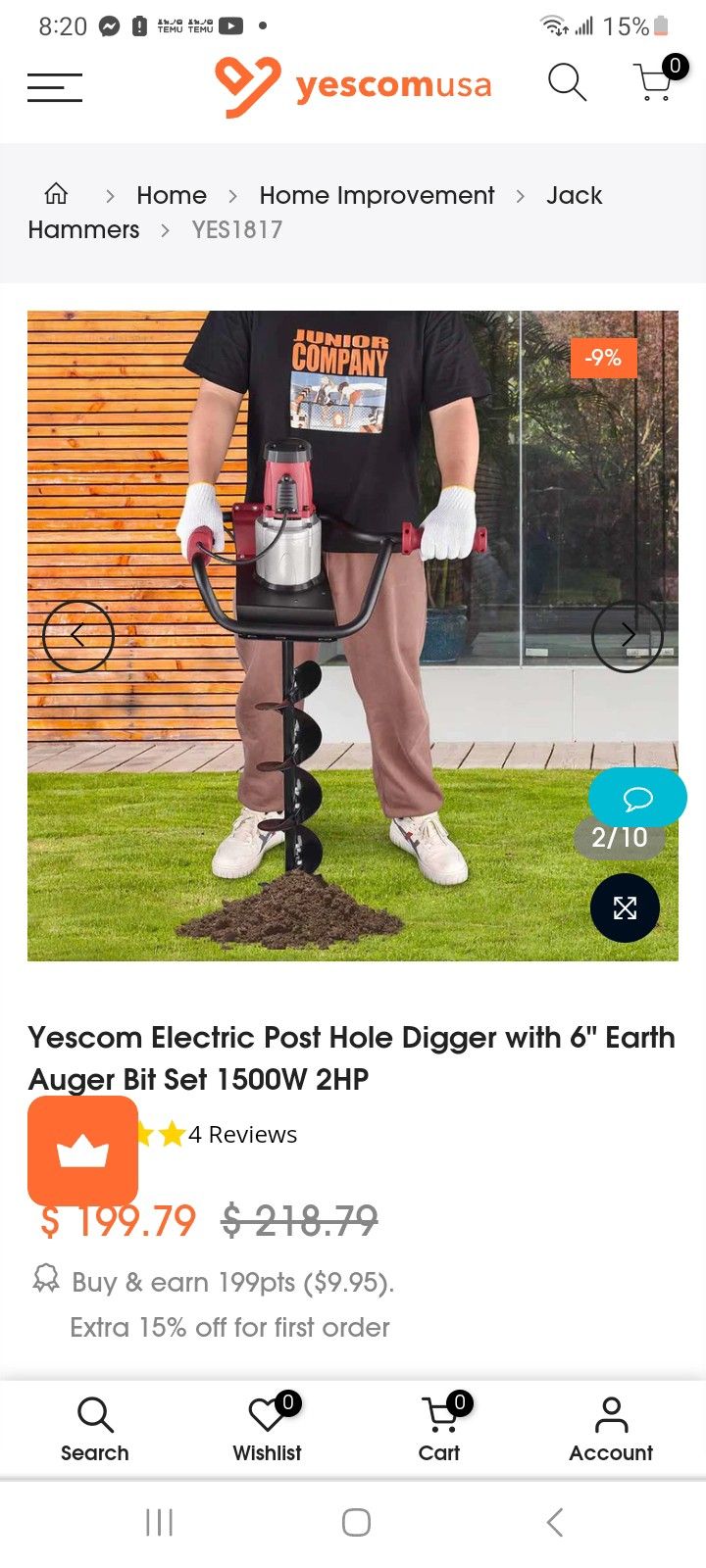Viewport: 706px width, 1568px height.
Task: Show the next product photo
Action: [x=628, y=635]
